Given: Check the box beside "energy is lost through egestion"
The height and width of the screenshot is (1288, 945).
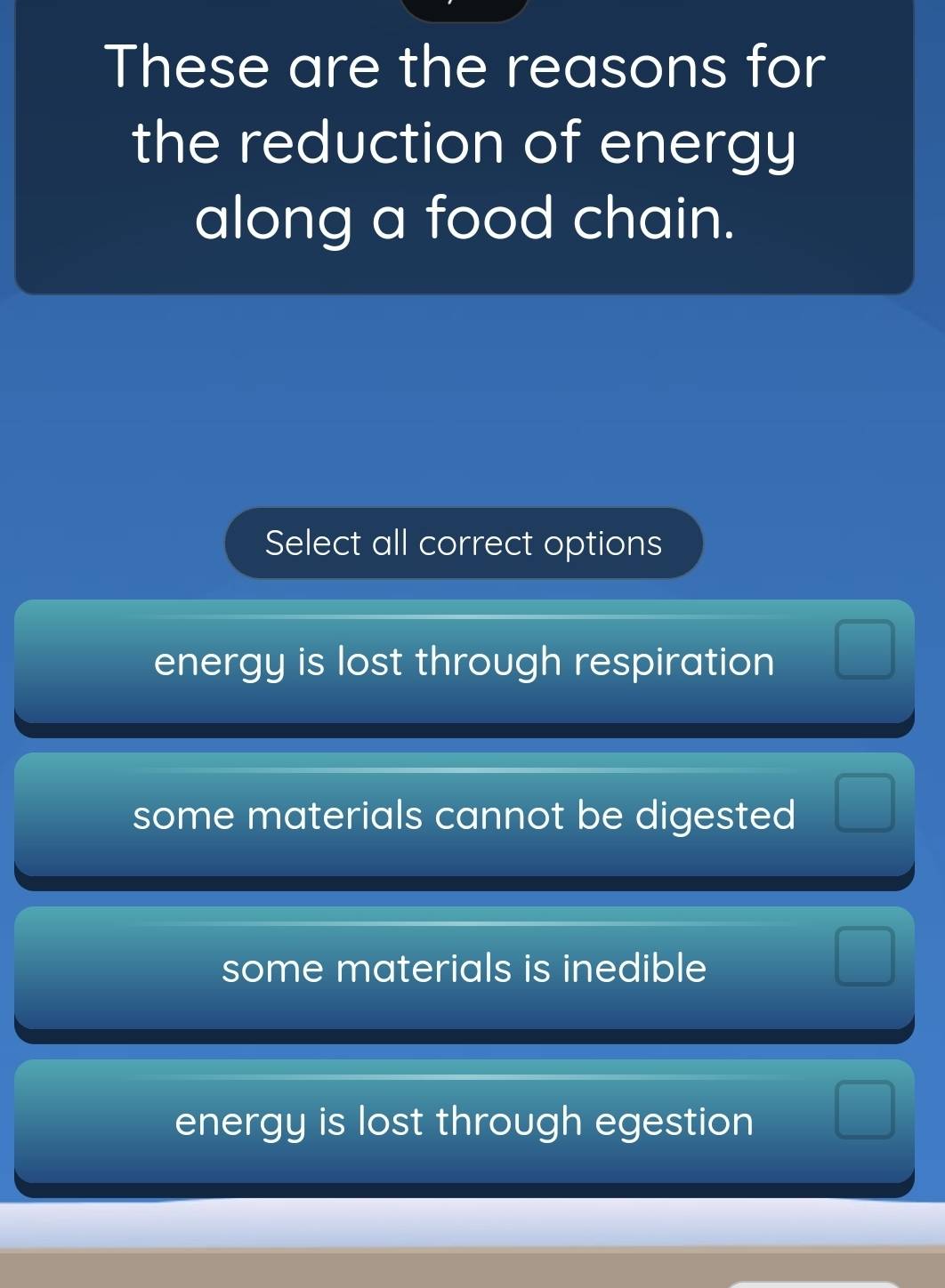Looking at the screenshot, I should click(864, 1111).
